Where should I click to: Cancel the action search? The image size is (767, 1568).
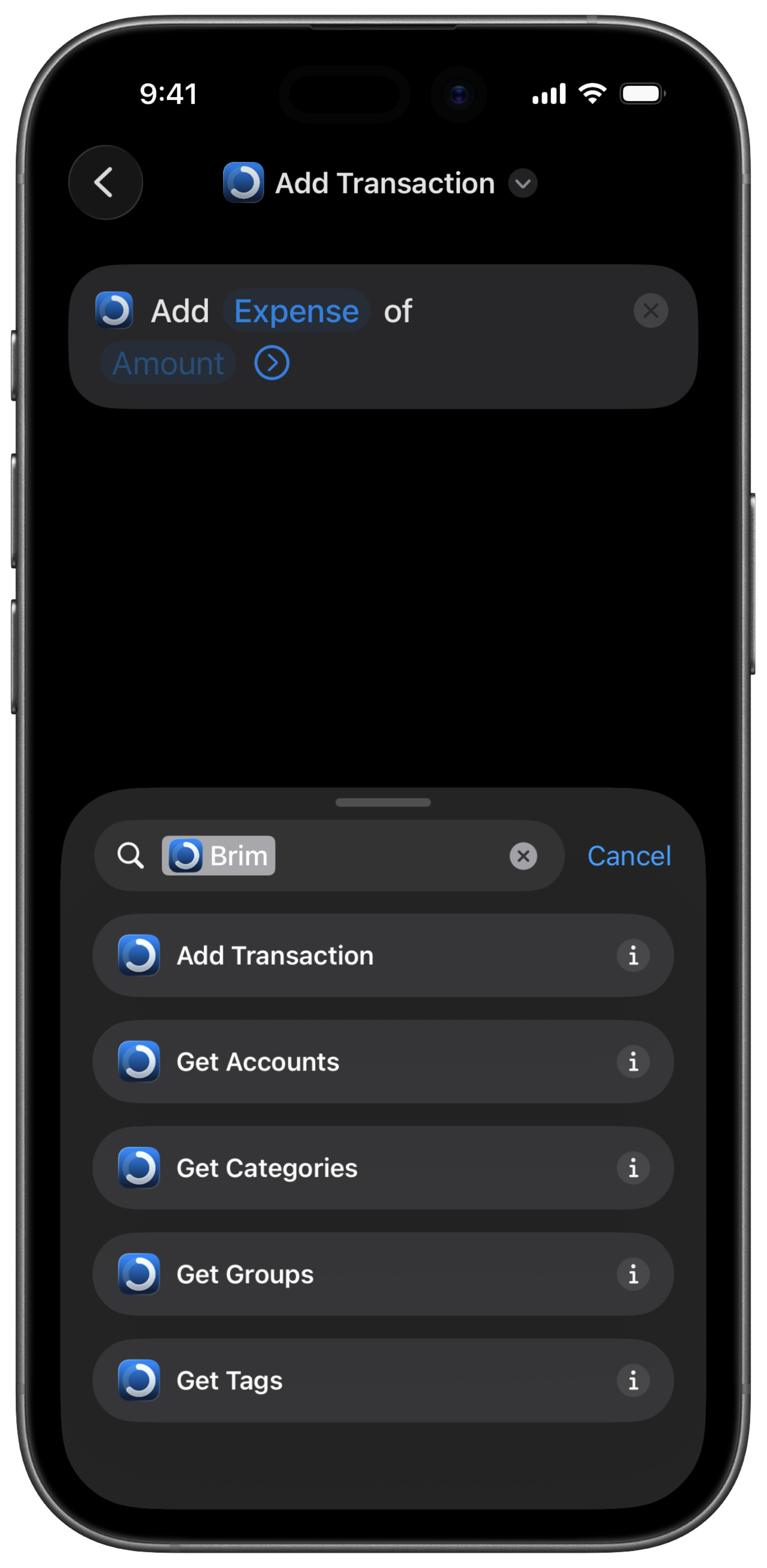coord(629,856)
